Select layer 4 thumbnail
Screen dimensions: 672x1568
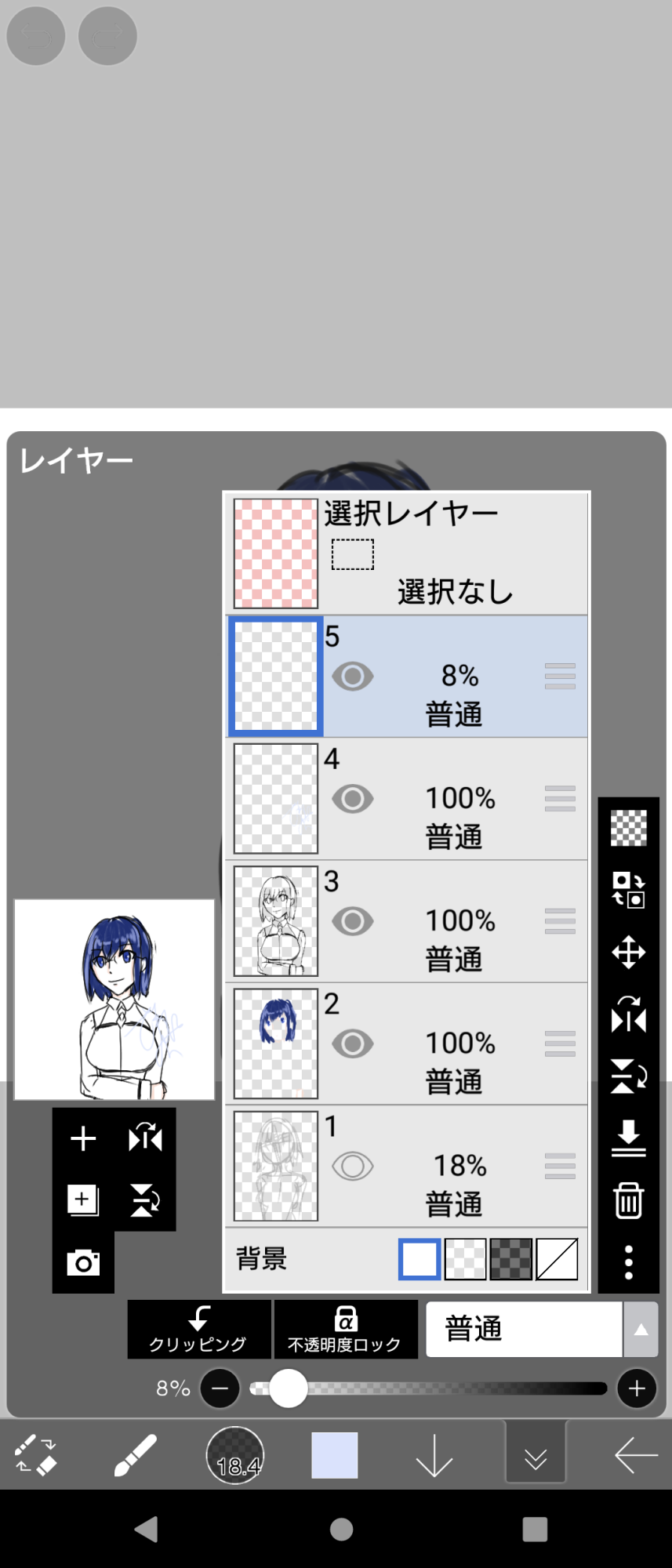(x=276, y=798)
